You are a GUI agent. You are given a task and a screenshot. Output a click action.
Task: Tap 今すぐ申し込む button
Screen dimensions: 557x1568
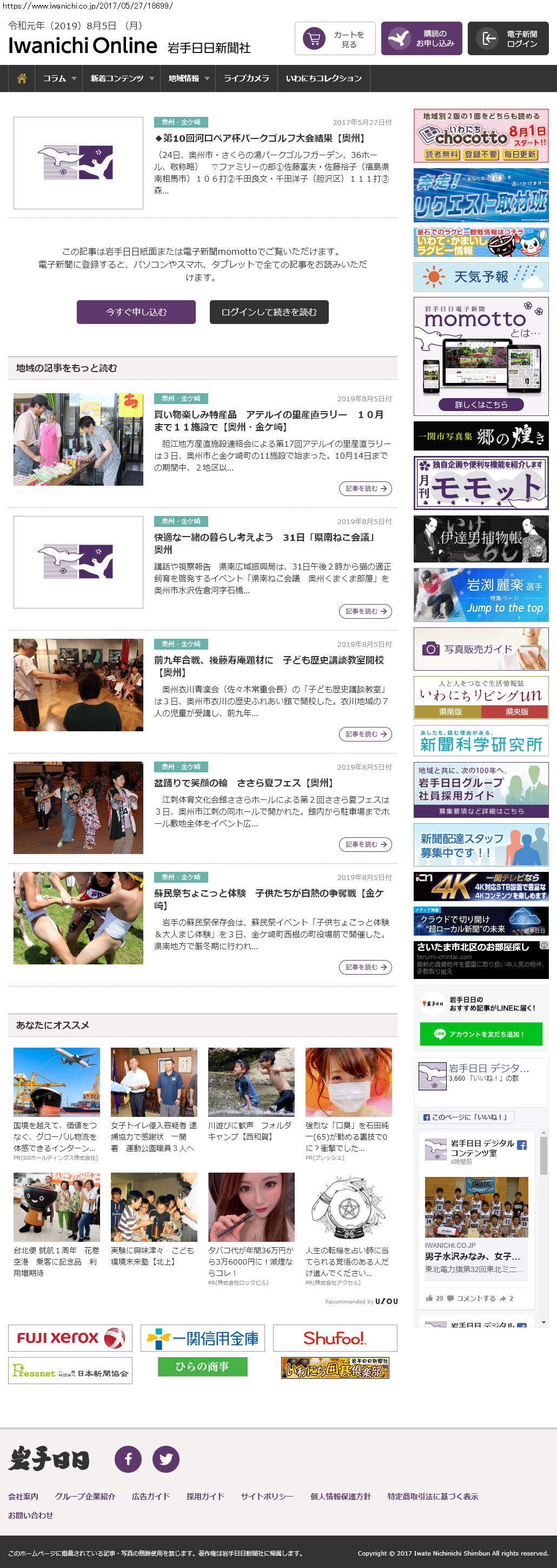tap(136, 312)
